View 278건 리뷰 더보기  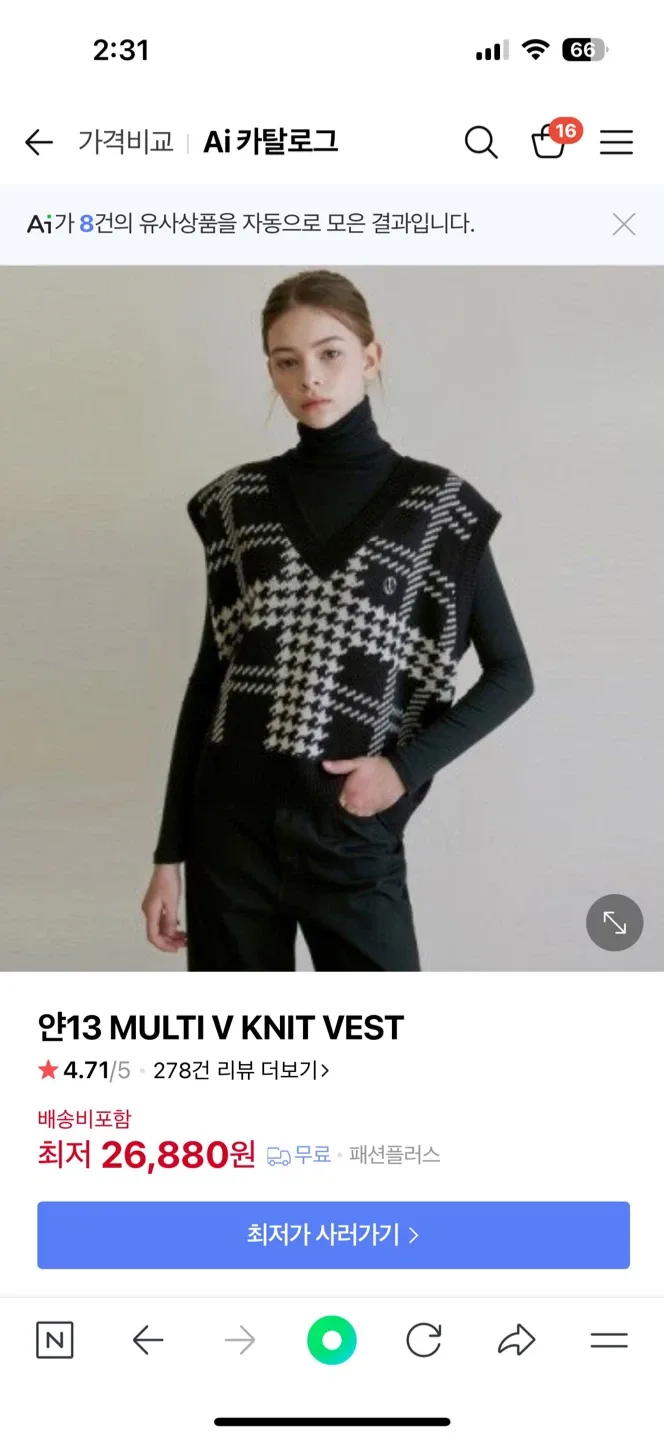tap(241, 1070)
